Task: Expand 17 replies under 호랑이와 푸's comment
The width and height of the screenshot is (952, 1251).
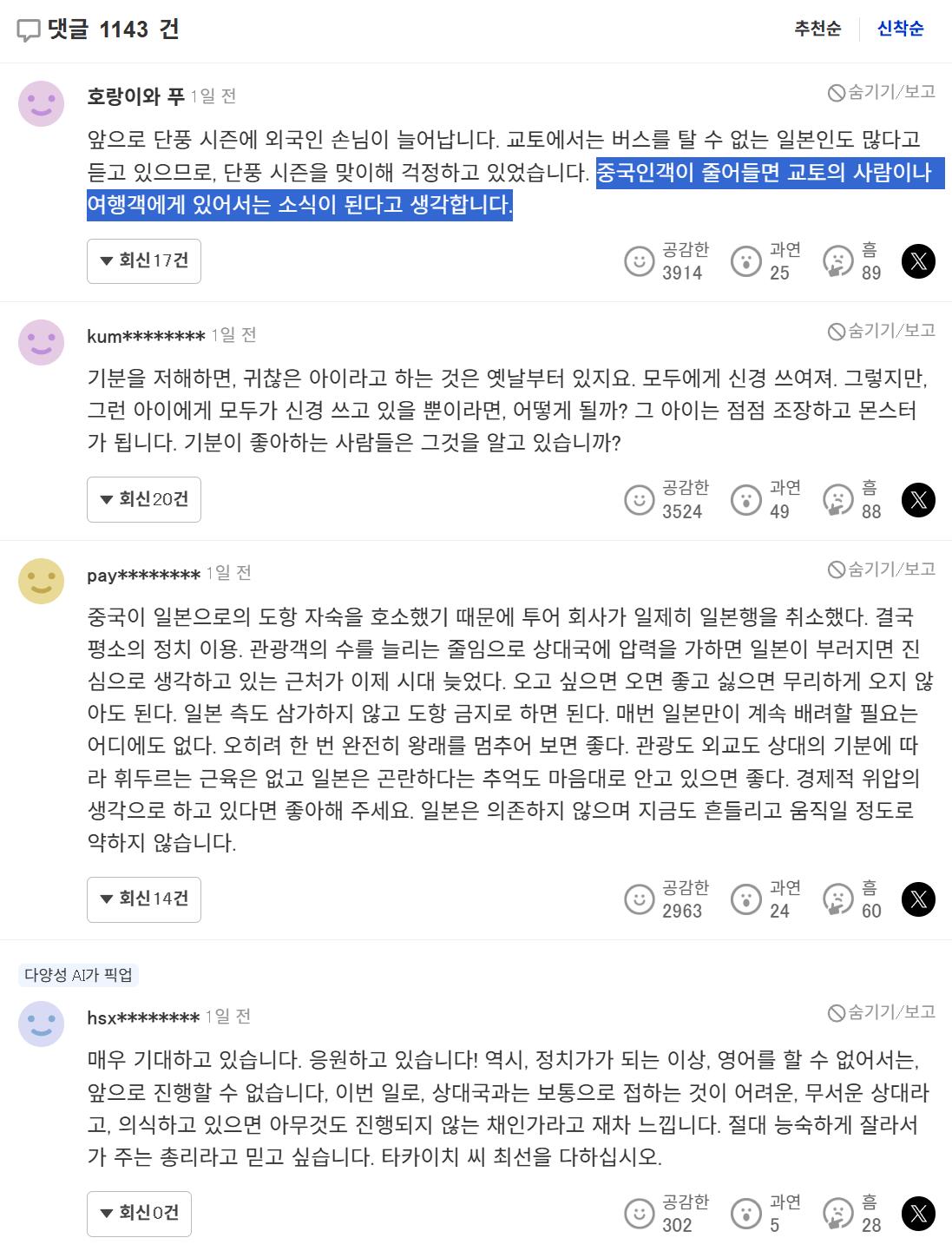Action: [x=144, y=260]
